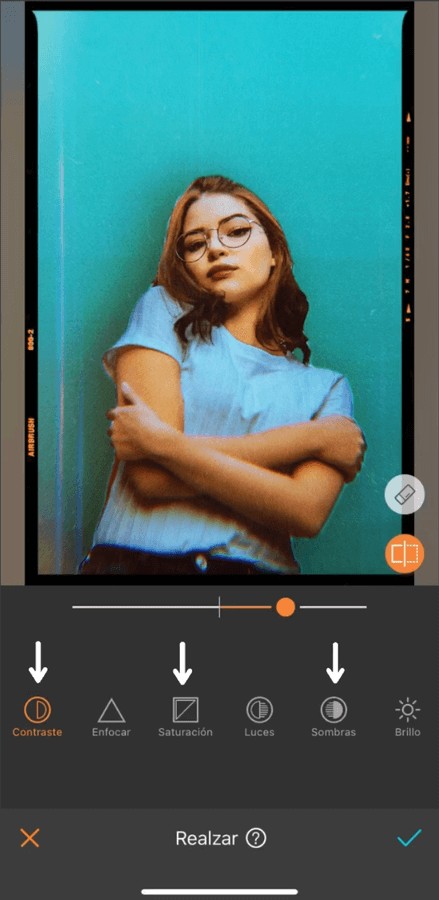Switch to the Luces adjustment

point(259,716)
